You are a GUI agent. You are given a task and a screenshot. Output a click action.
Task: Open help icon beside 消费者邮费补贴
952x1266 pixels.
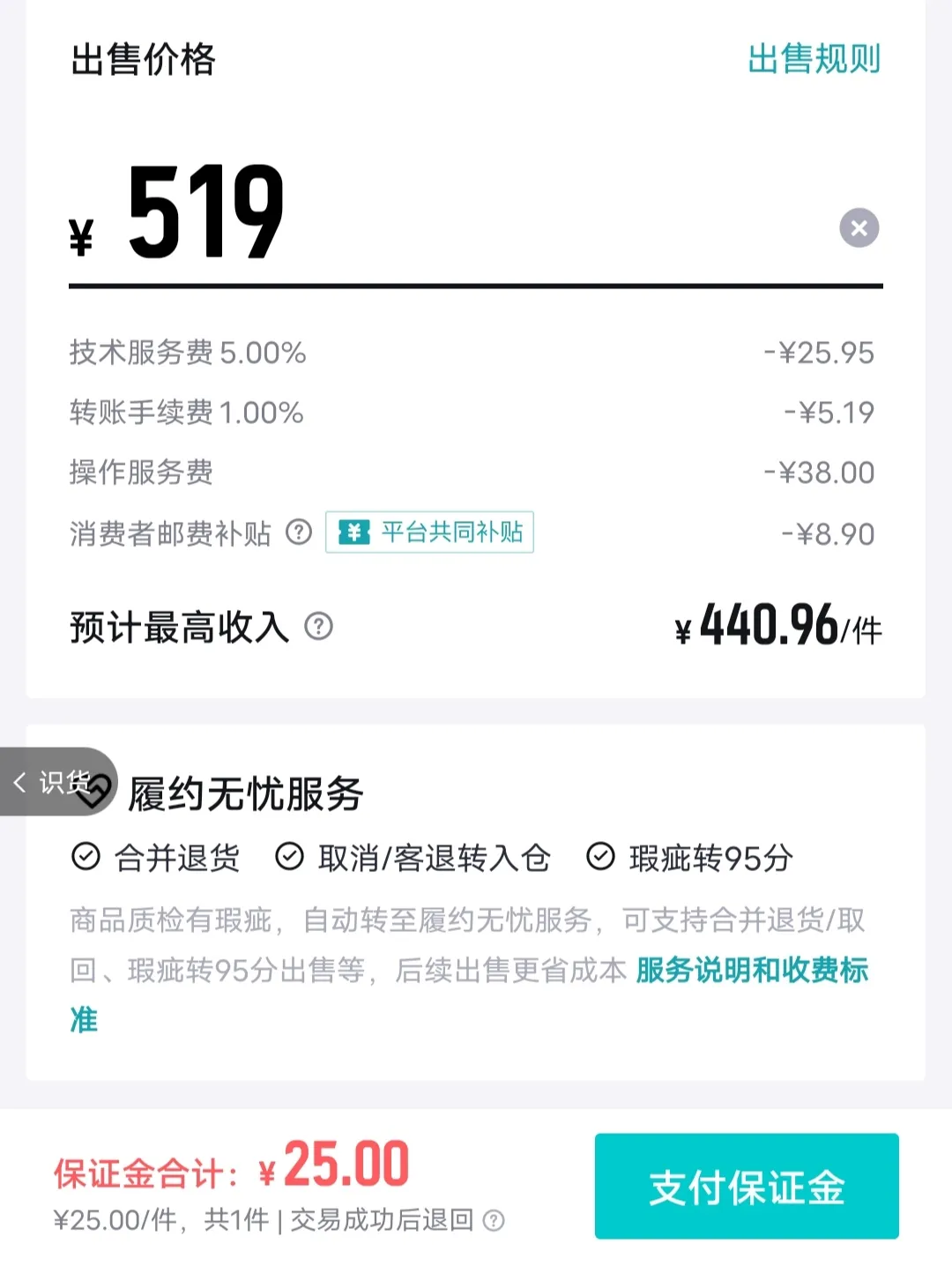299,532
